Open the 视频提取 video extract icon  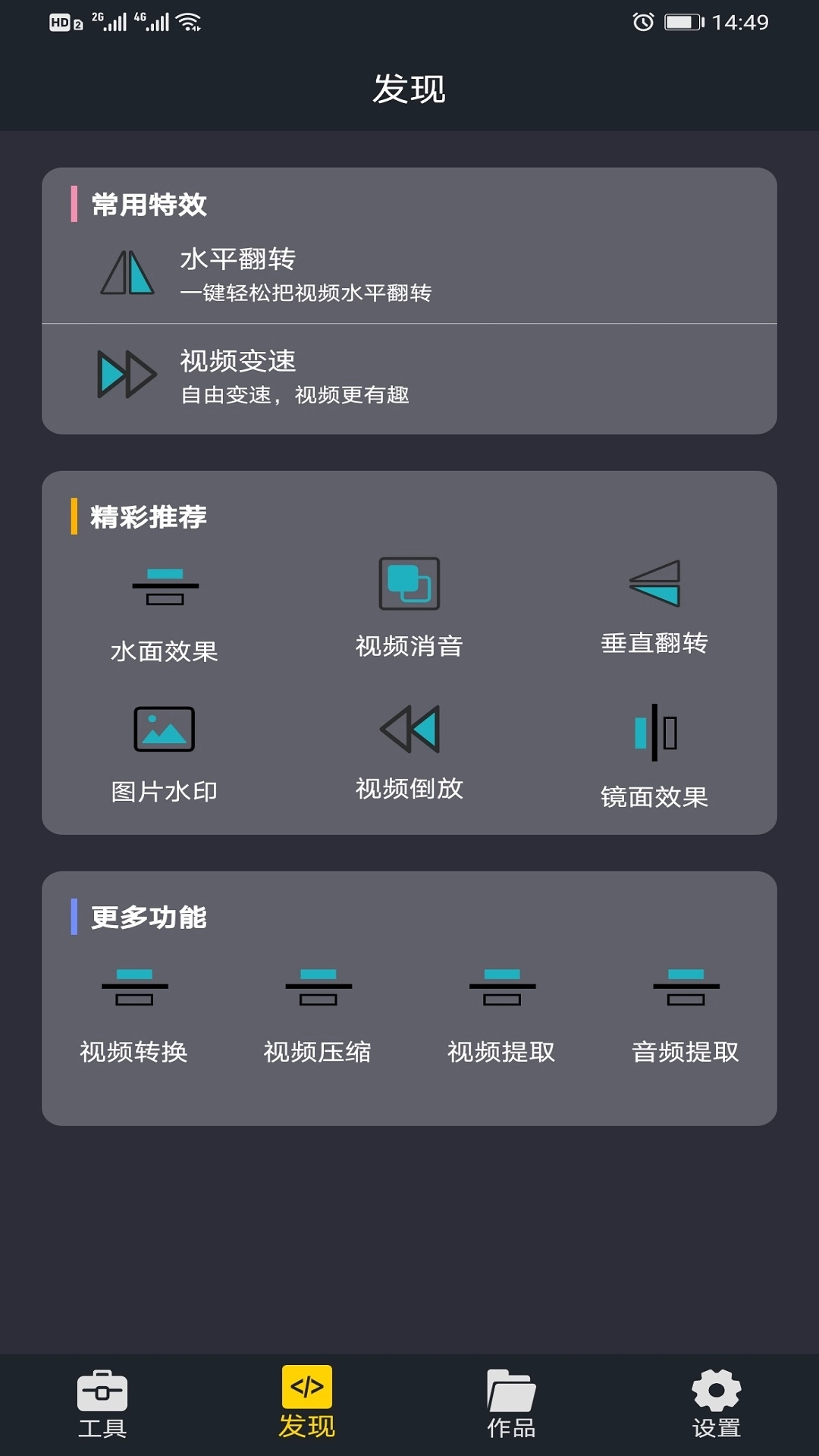[502, 984]
